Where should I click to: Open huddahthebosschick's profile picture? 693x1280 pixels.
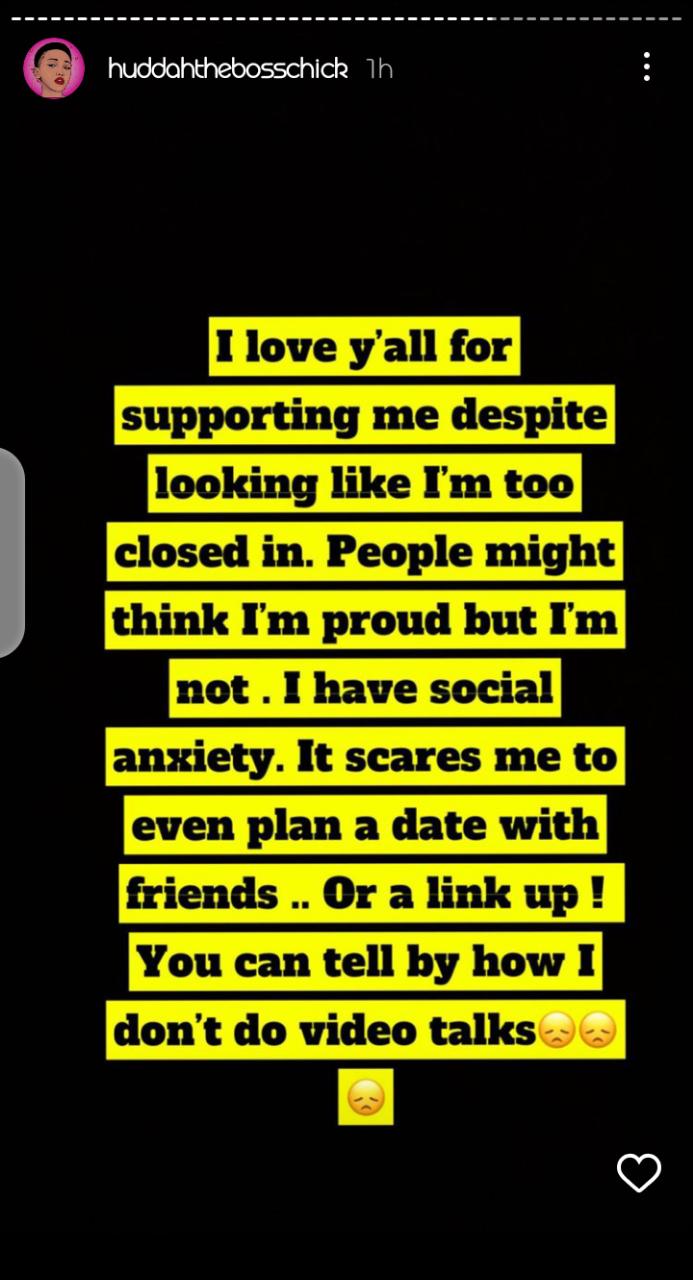tap(53, 68)
